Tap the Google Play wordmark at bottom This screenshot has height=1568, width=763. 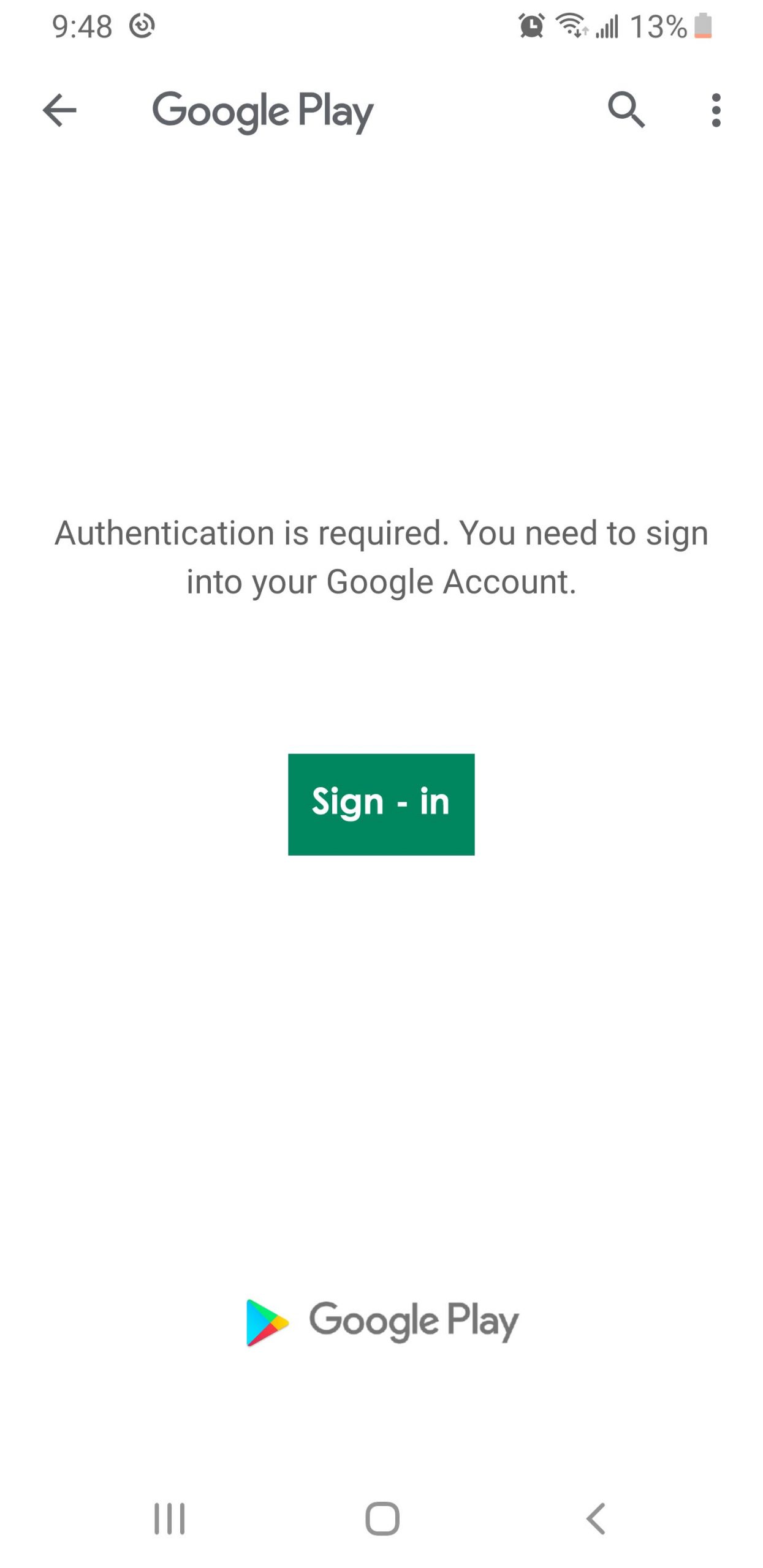[x=412, y=1322]
